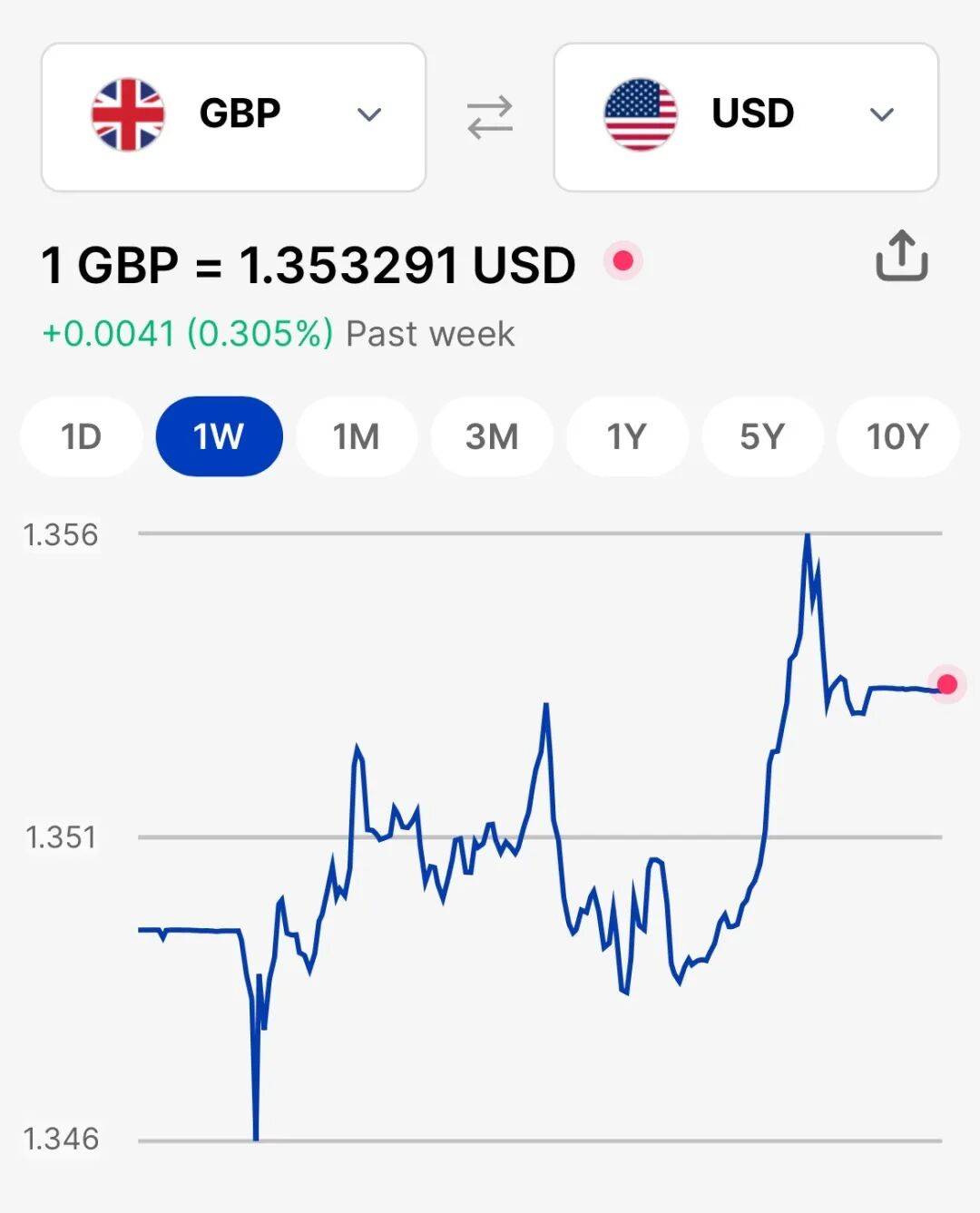View the 1Y chart range
This screenshot has width=980, height=1213.
627,436
